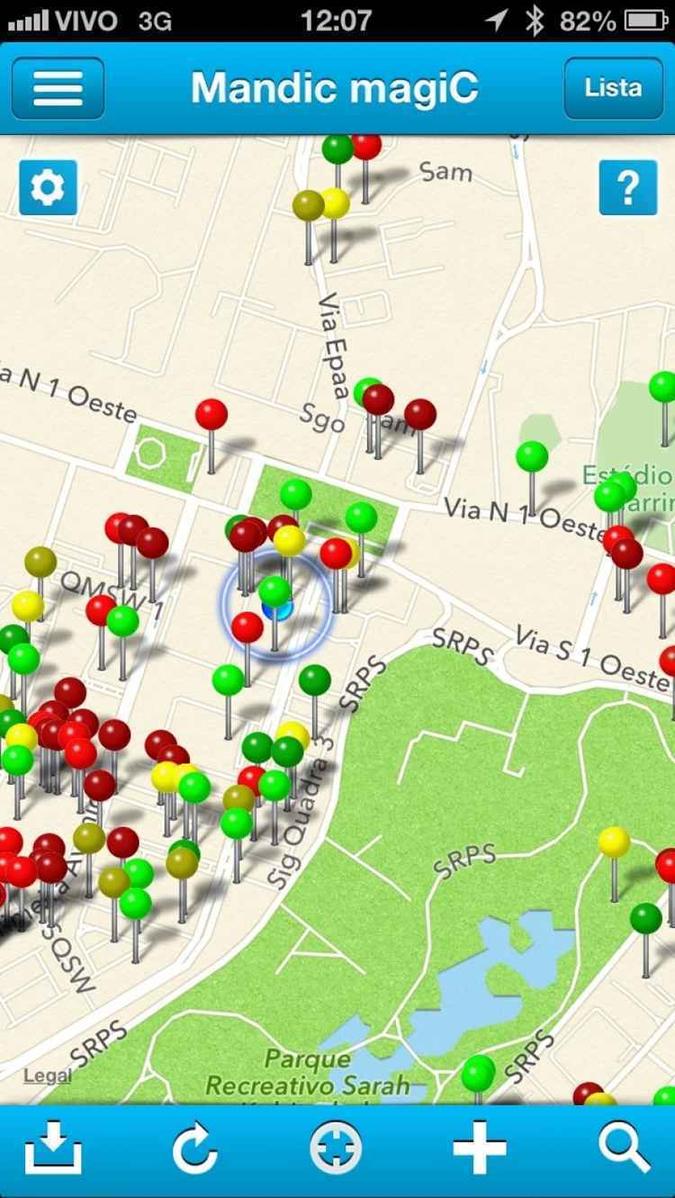
Task: Tap the download icon in bottom toolbar
Action: tap(54, 1150)
